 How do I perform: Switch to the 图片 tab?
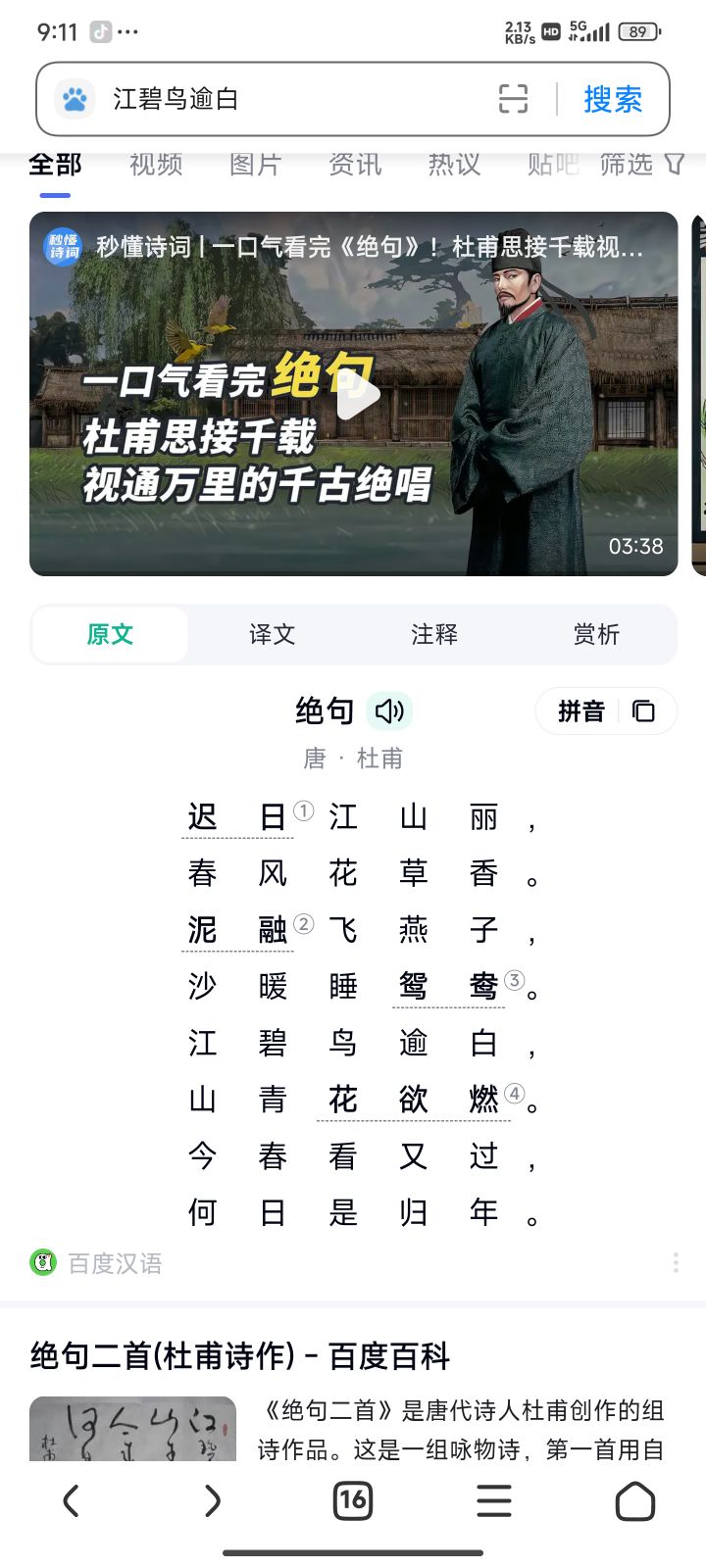click(x=255, y=165)
